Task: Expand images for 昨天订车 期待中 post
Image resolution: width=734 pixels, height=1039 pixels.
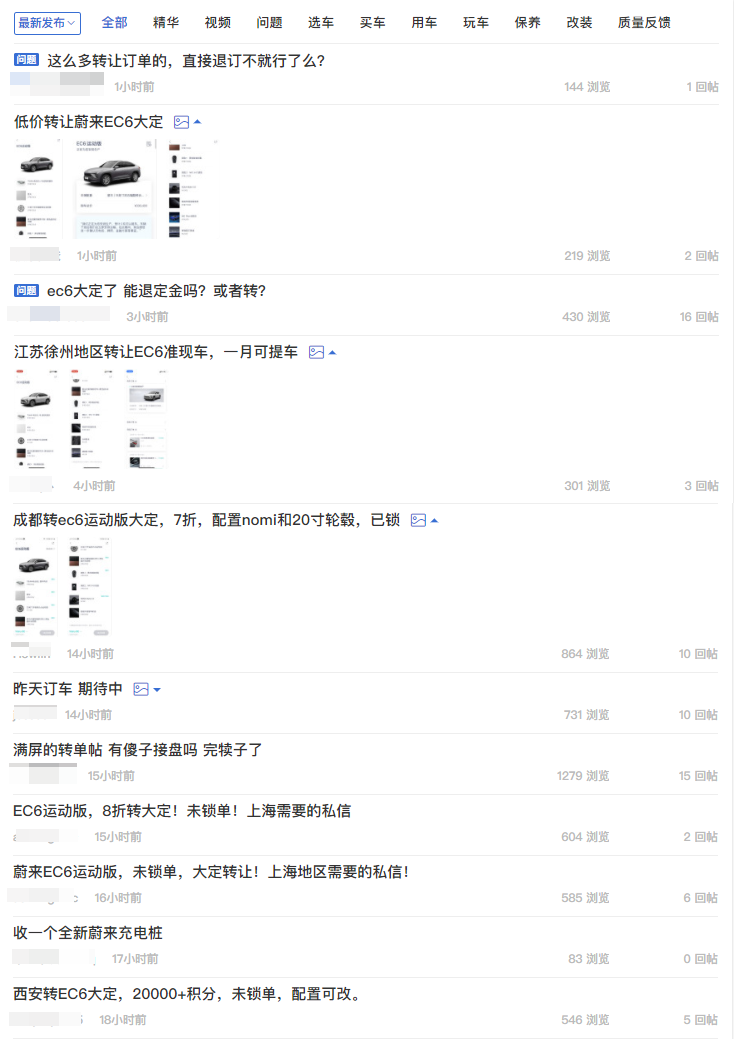Action: pos(157,689)
